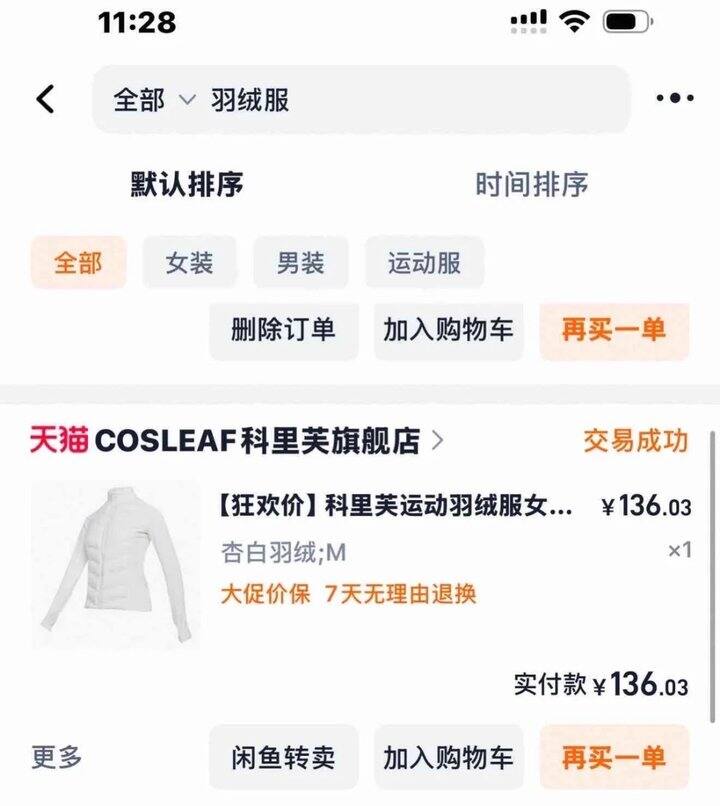This screenshot has width=720, height=806.
Task: Resell the jacket via 闲鱼转卖
Action: 283,757
